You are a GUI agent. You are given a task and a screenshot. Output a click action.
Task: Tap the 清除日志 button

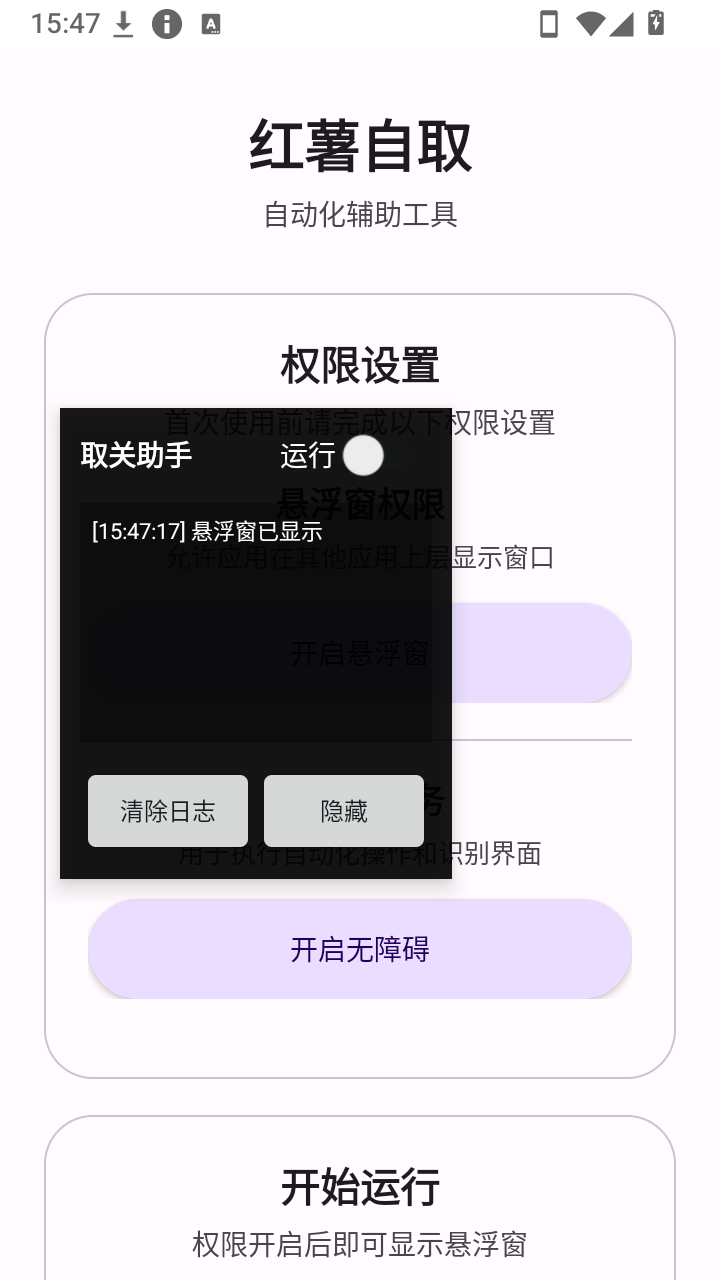point(168,811)
